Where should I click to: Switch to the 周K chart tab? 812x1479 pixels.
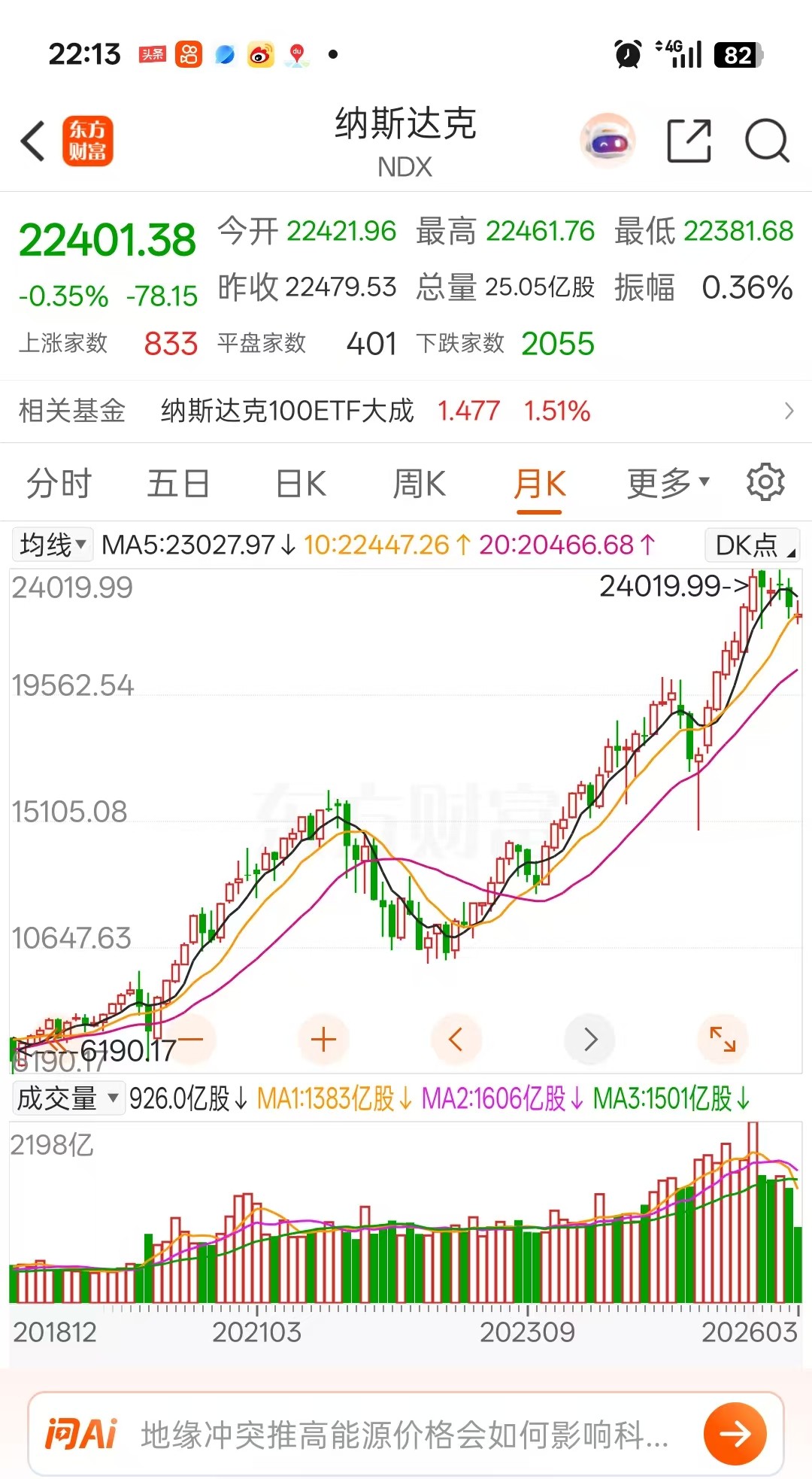[419, 483]
